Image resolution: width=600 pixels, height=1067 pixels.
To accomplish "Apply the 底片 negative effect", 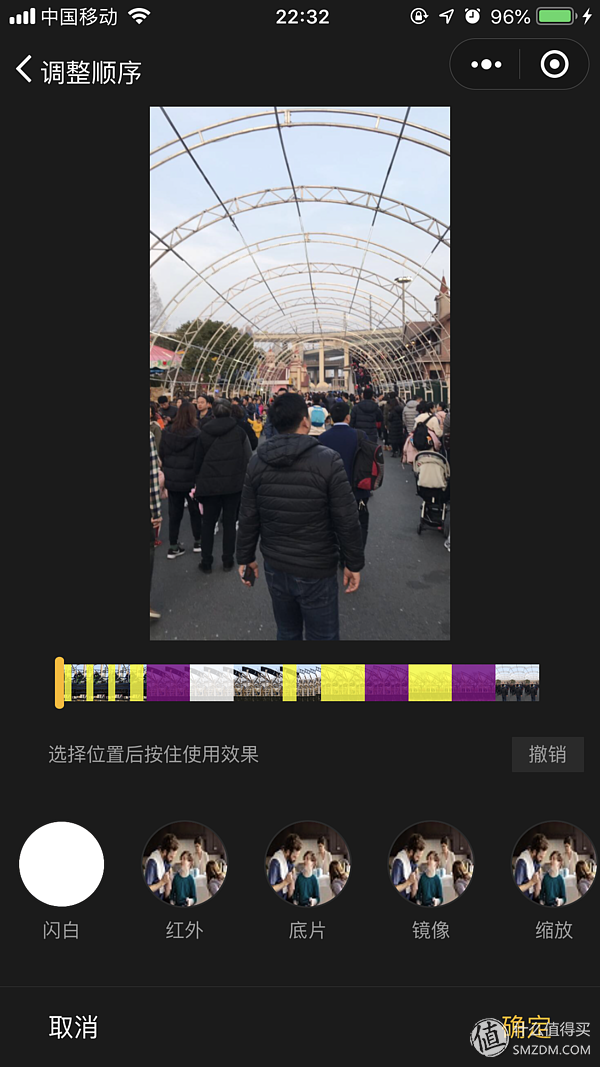I will pos(307,864).
